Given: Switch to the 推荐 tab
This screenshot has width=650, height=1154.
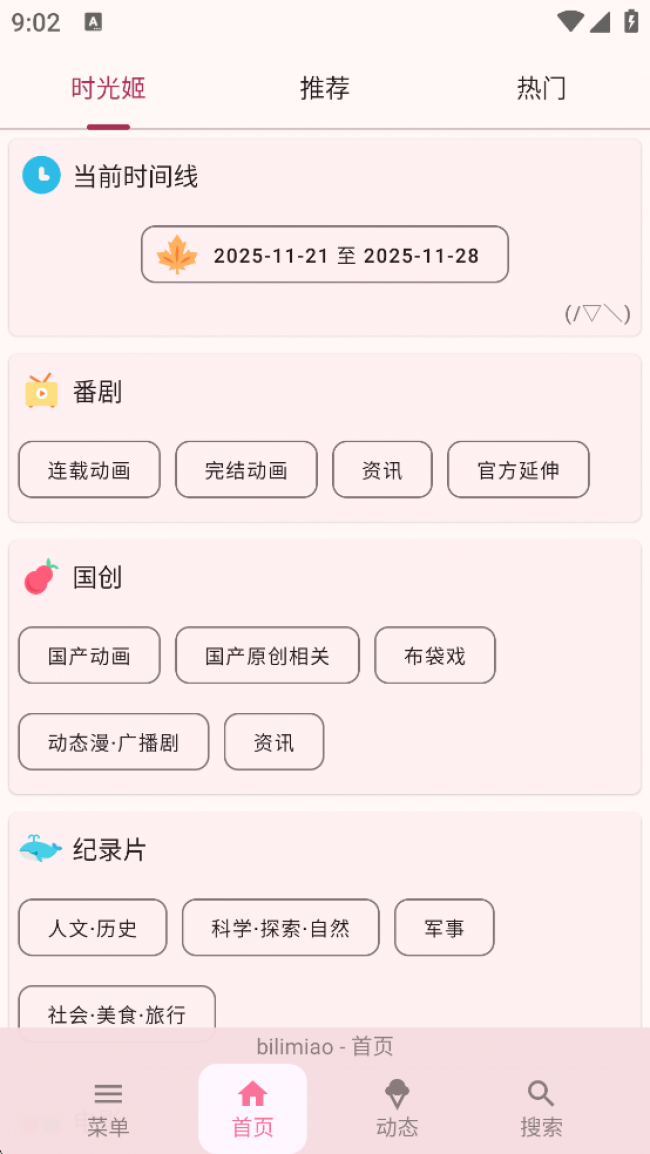Looking at the screenshot, I should point(324,88).
